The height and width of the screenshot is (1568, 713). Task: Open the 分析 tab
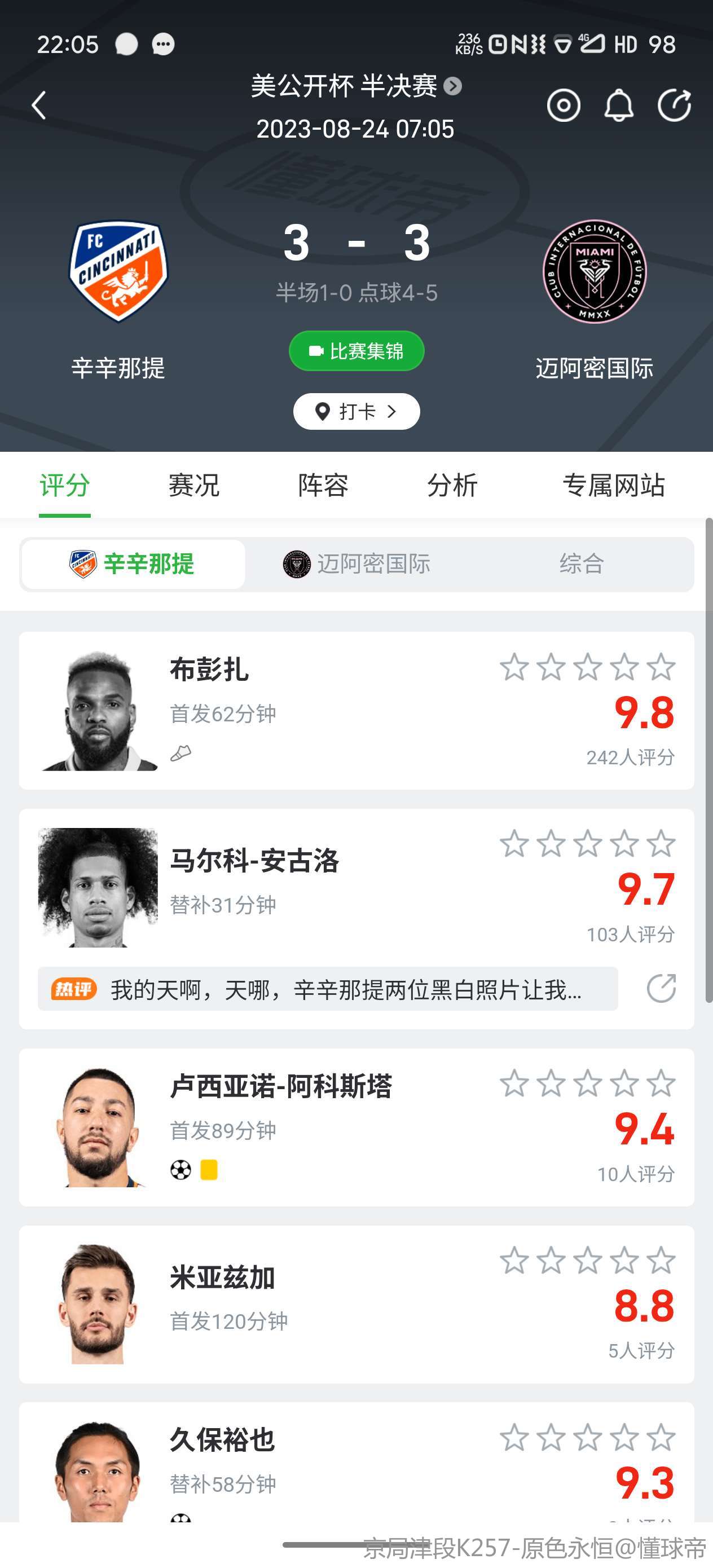pyautogui.click(x=452, y=486)
